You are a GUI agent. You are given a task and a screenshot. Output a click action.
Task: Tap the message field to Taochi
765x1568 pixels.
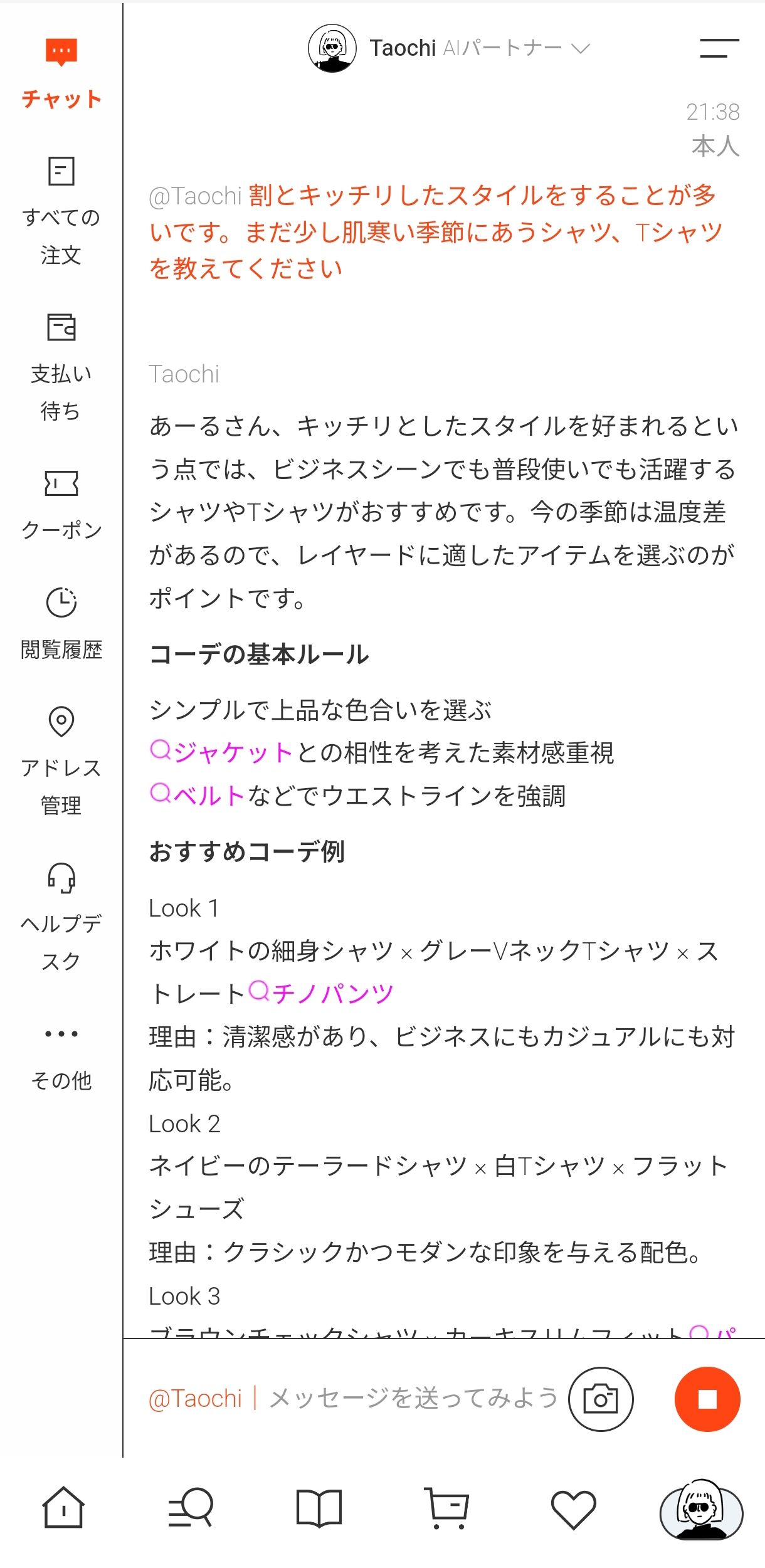[x=353, y=1398]
